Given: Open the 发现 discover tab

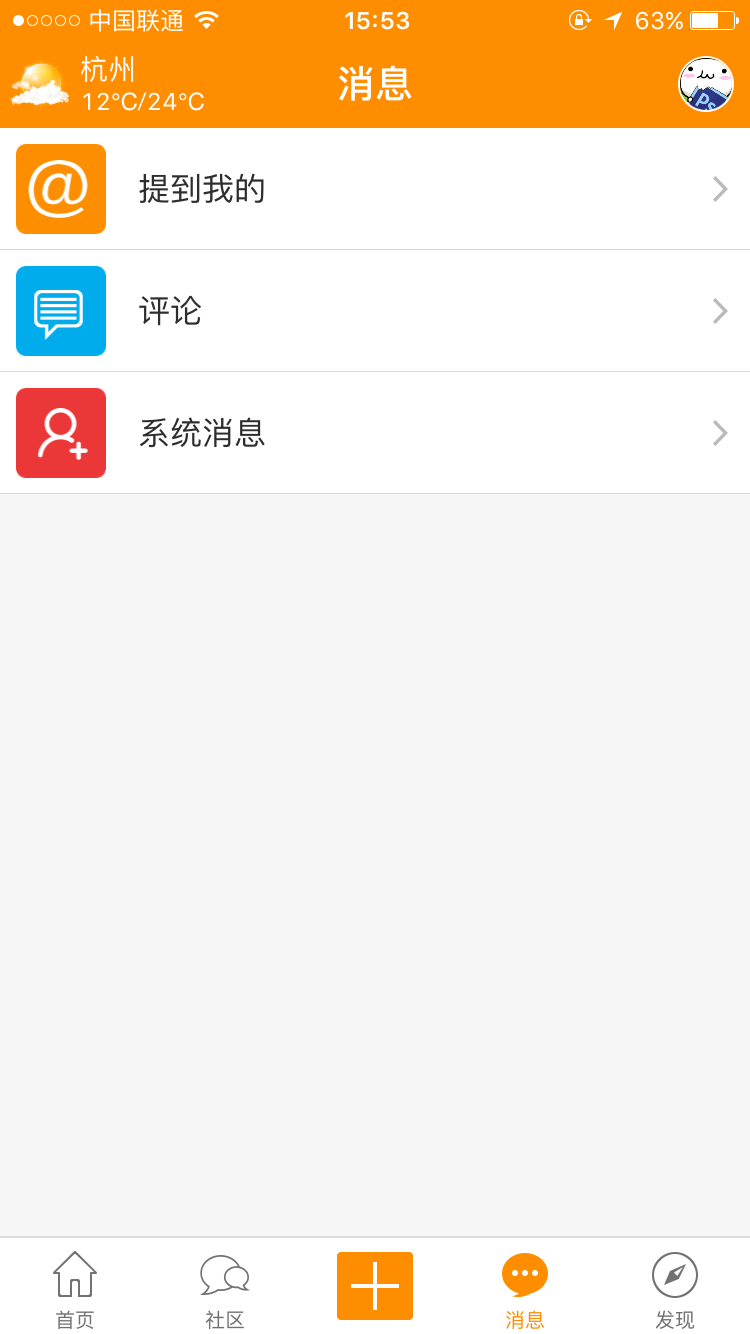Looking at the screenshot, I should click(675, 1288).
